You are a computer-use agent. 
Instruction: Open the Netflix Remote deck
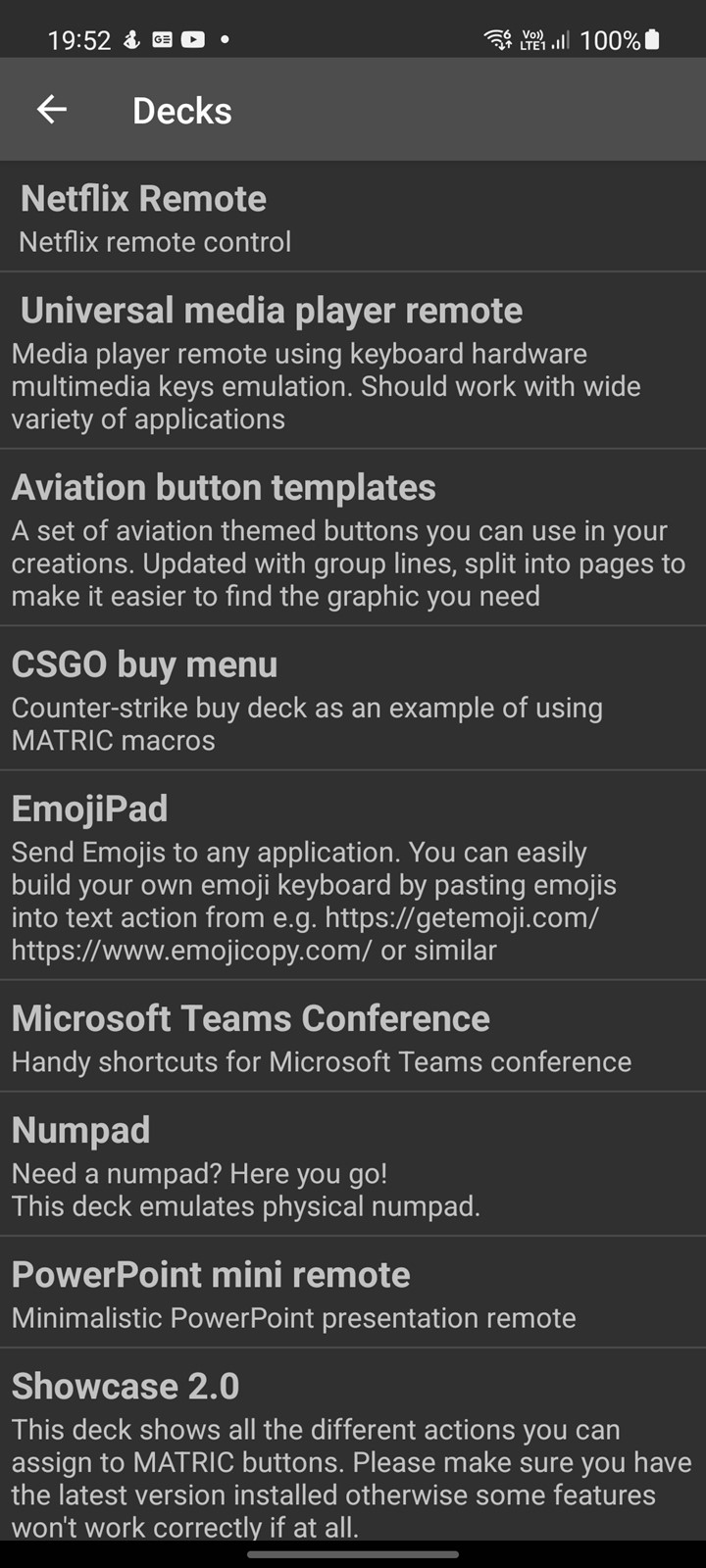tap(353, 218)
